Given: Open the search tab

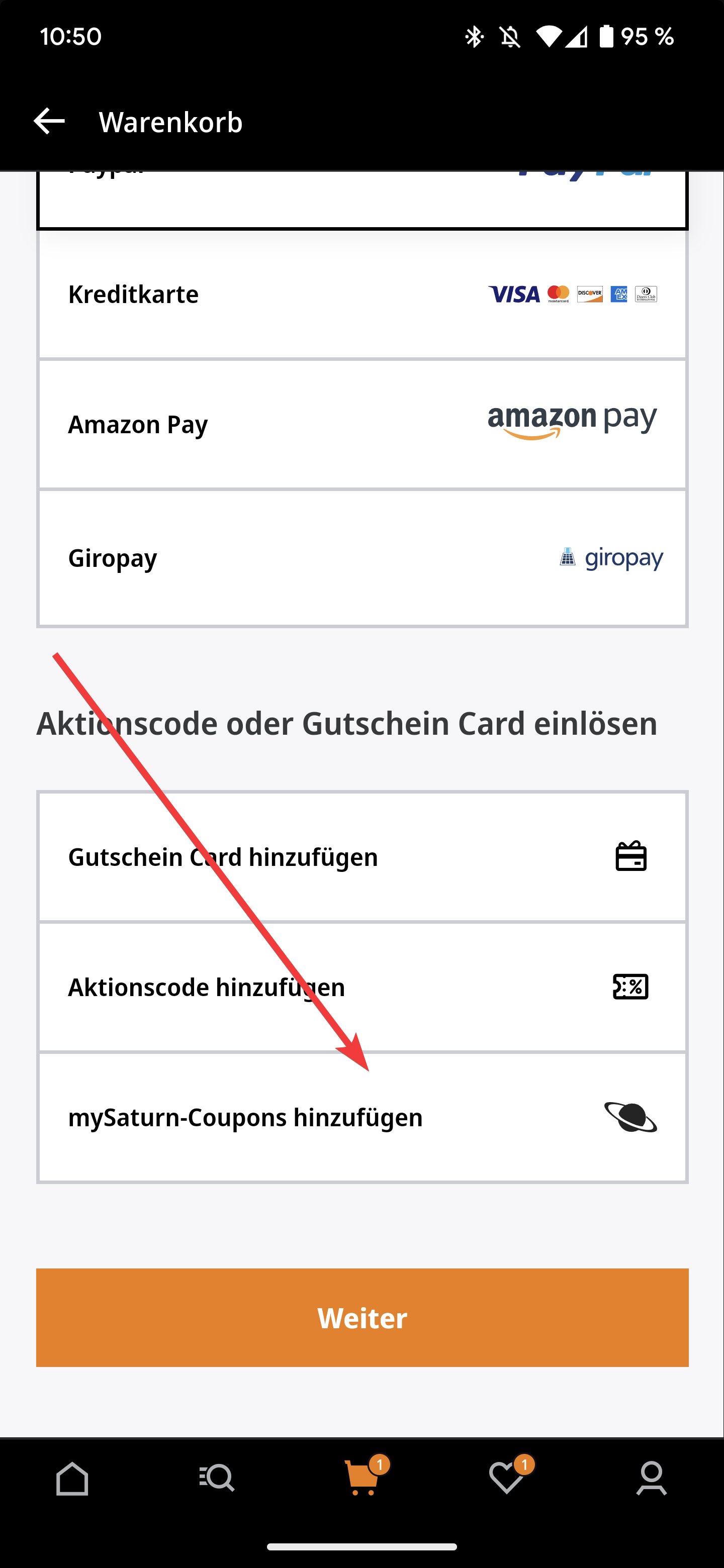Looking at the screenshot, I should click(x=217, y=1478).
